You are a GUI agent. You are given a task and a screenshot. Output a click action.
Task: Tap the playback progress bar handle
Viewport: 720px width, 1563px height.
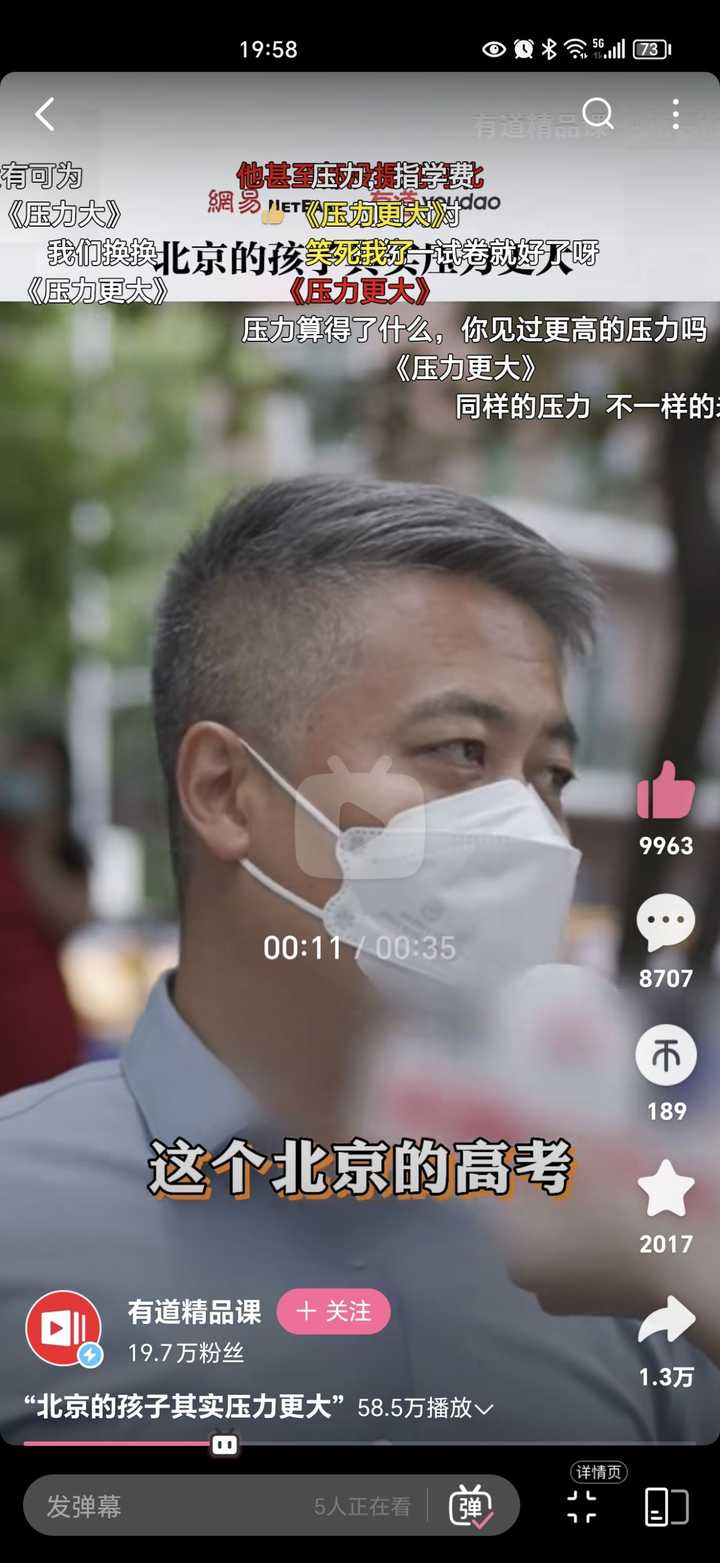point(225,1444)
